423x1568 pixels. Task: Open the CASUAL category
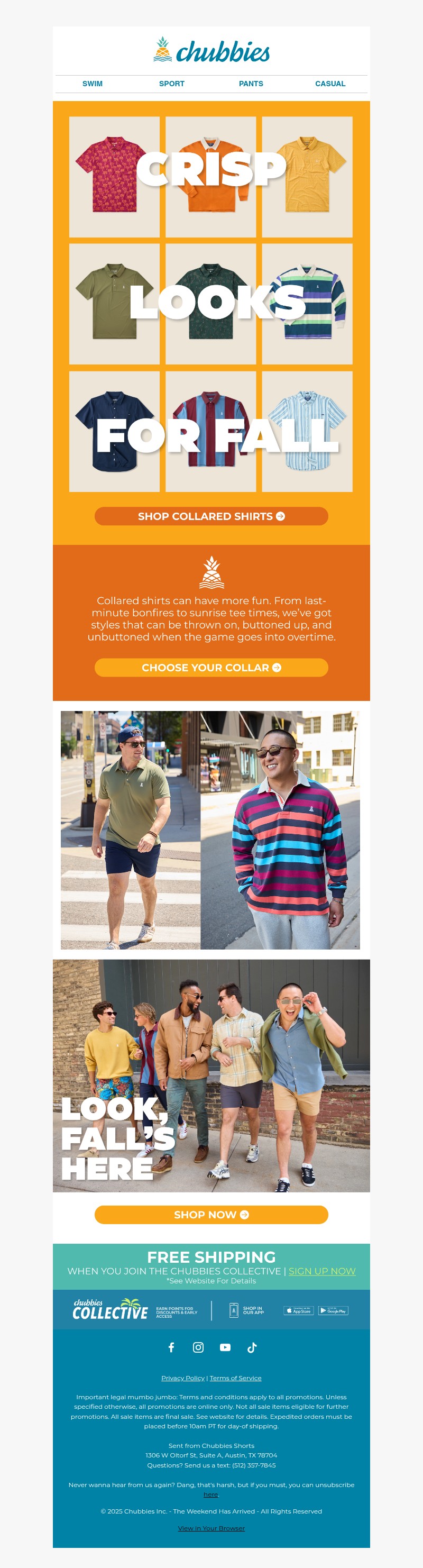click(330, 84)
